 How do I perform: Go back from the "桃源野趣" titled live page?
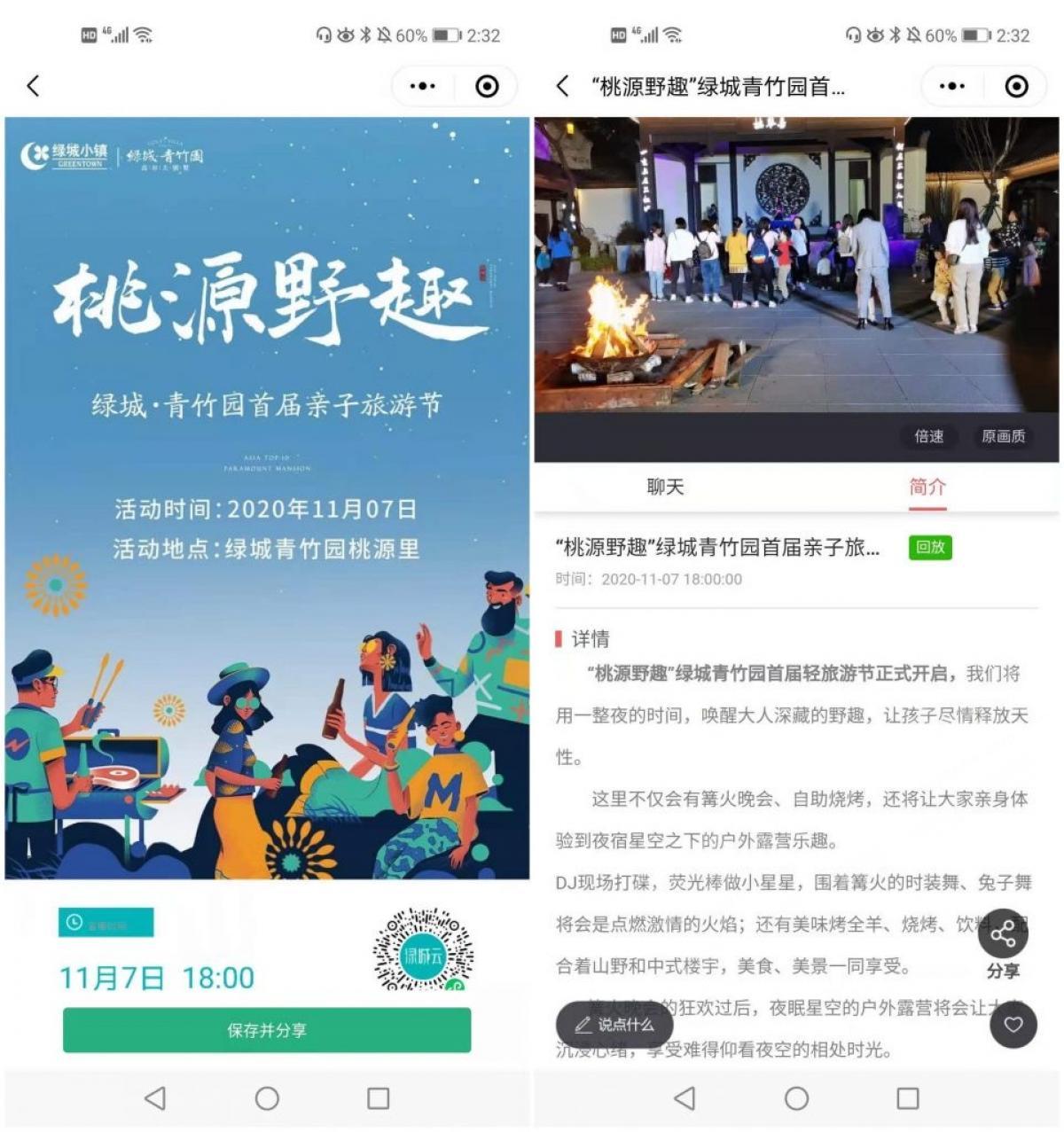click(x=562, y=86)
